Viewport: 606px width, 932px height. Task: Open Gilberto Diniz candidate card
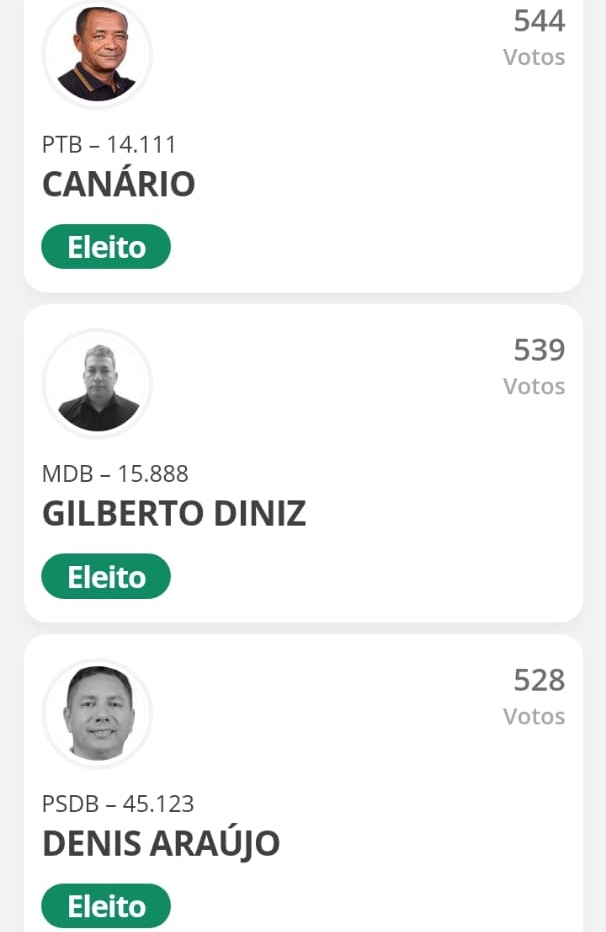pos(302,463)
